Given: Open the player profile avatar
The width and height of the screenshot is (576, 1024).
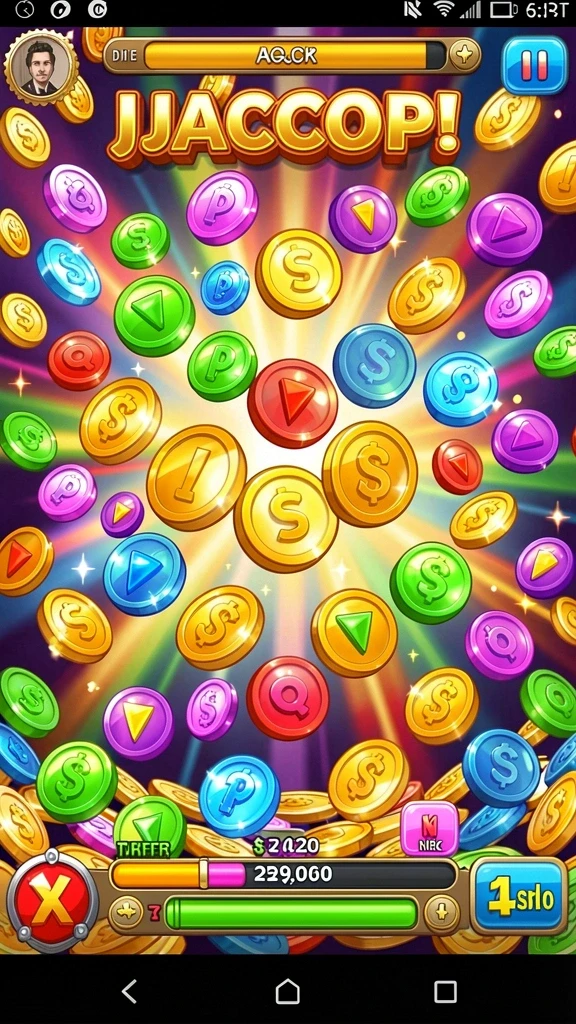Looking at the screenshot, I should [41, 67].
